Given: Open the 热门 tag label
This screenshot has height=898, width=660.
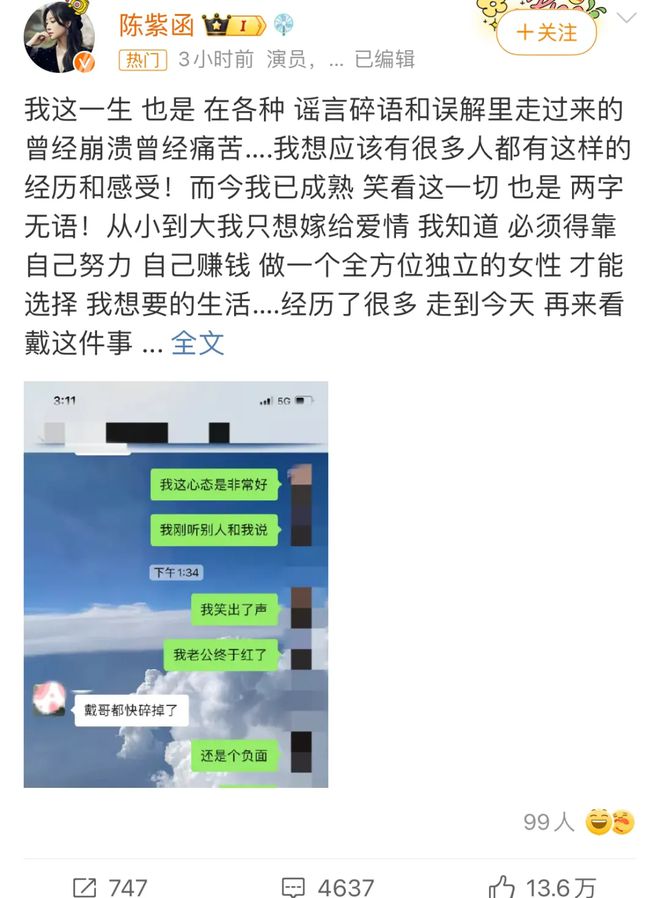Looking at the screenshot, I should [143, 60].
